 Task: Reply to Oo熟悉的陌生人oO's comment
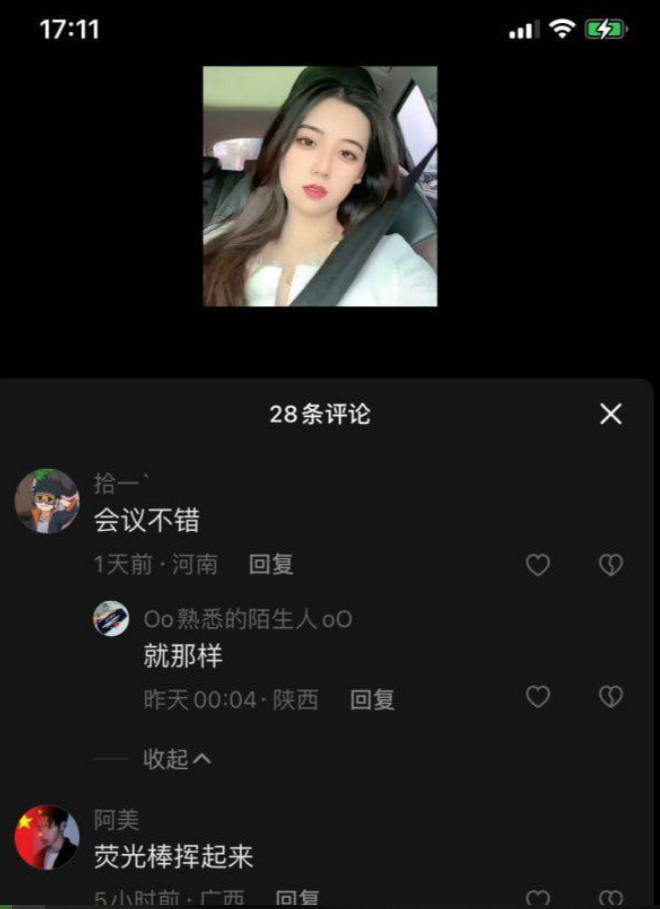pos(372,700)
